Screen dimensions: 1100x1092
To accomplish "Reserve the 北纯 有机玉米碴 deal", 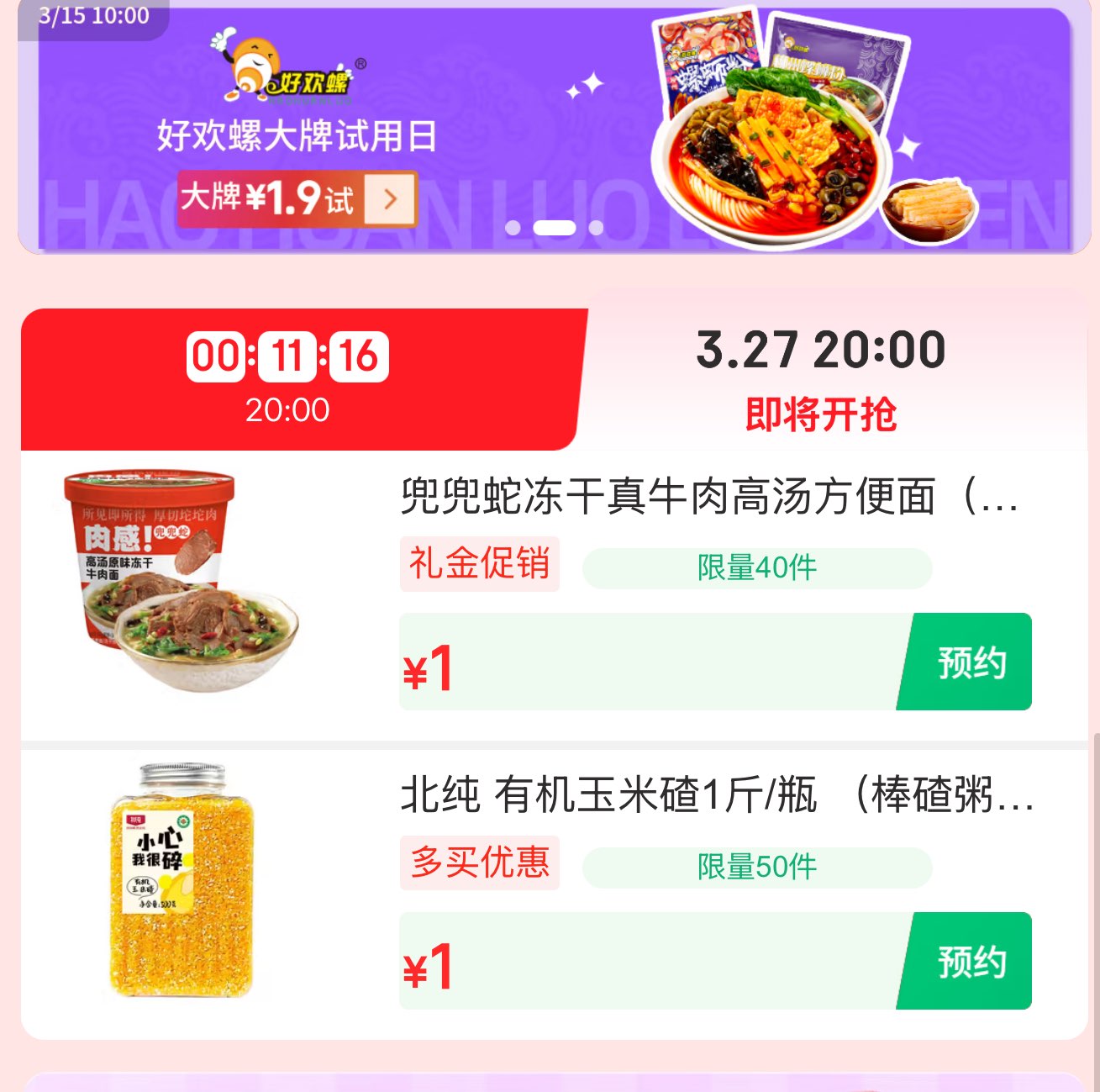I will (970, 962).
